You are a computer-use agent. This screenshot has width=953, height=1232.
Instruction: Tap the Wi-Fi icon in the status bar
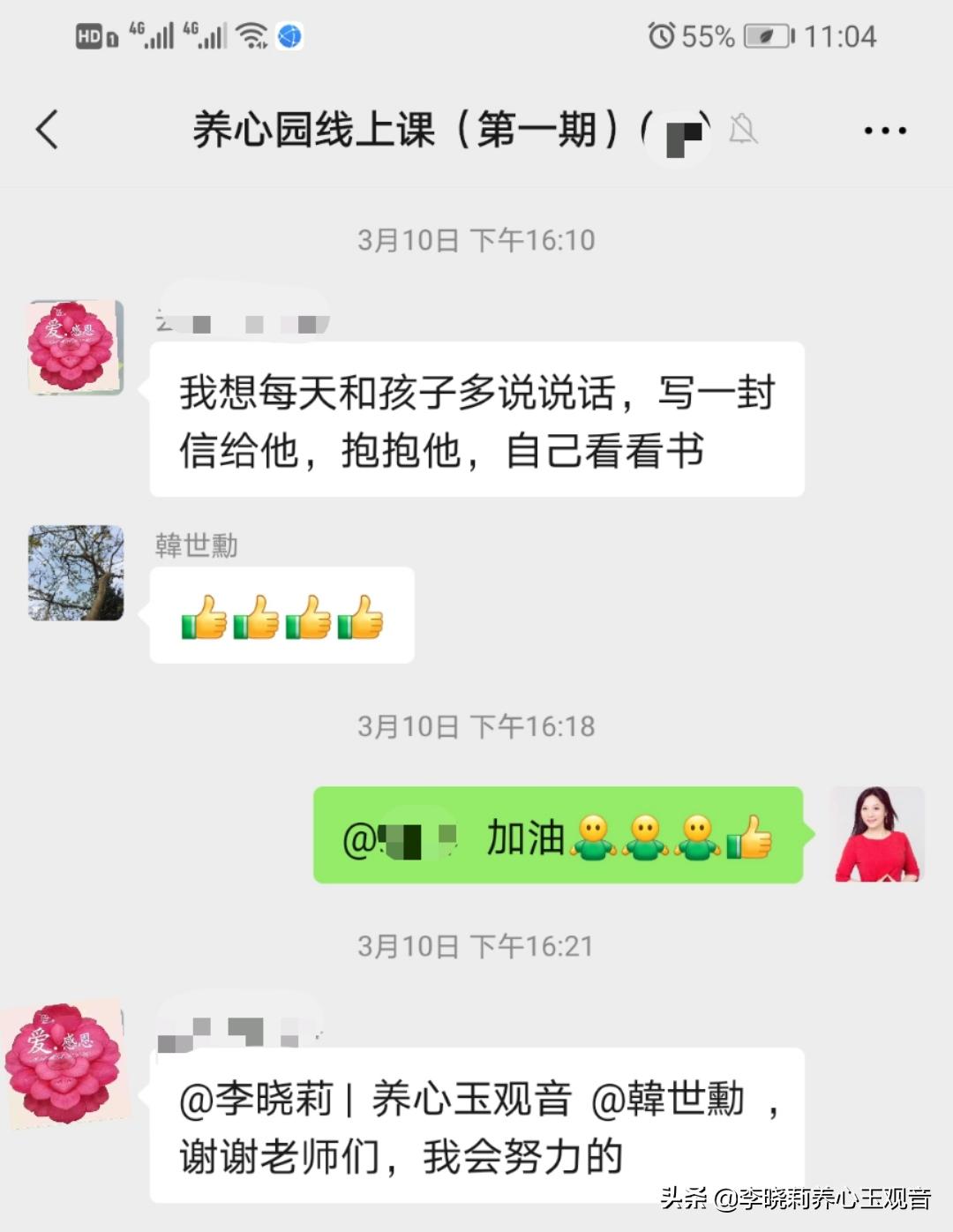(253, 35)
